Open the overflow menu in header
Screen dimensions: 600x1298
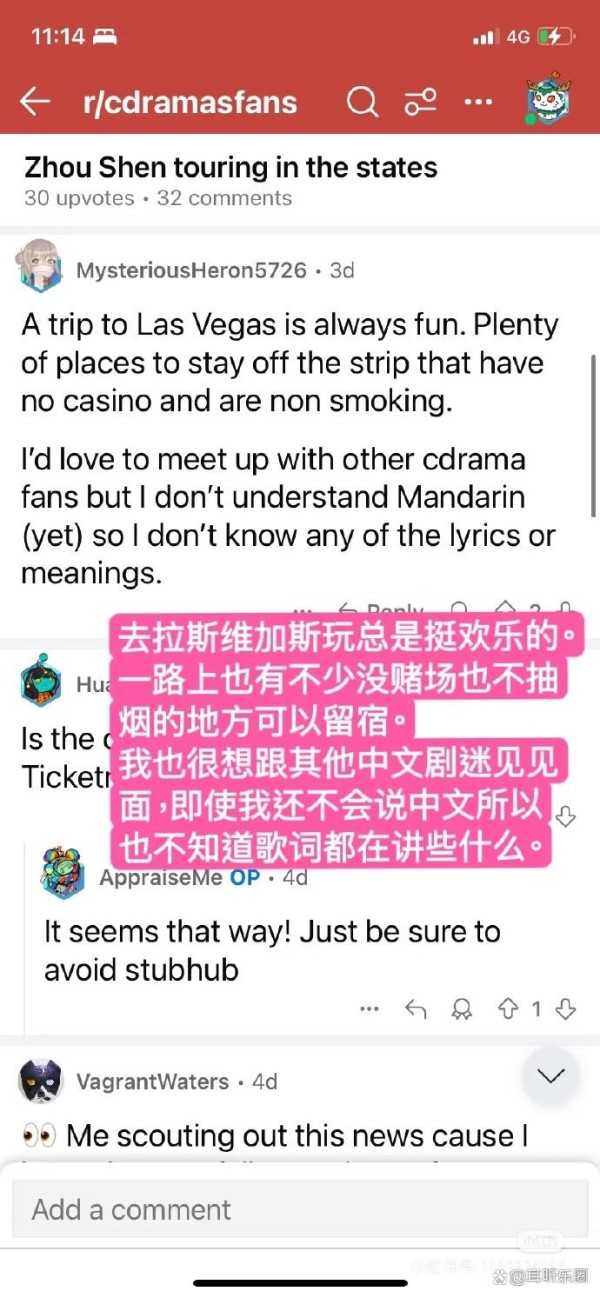coord(479,101)
